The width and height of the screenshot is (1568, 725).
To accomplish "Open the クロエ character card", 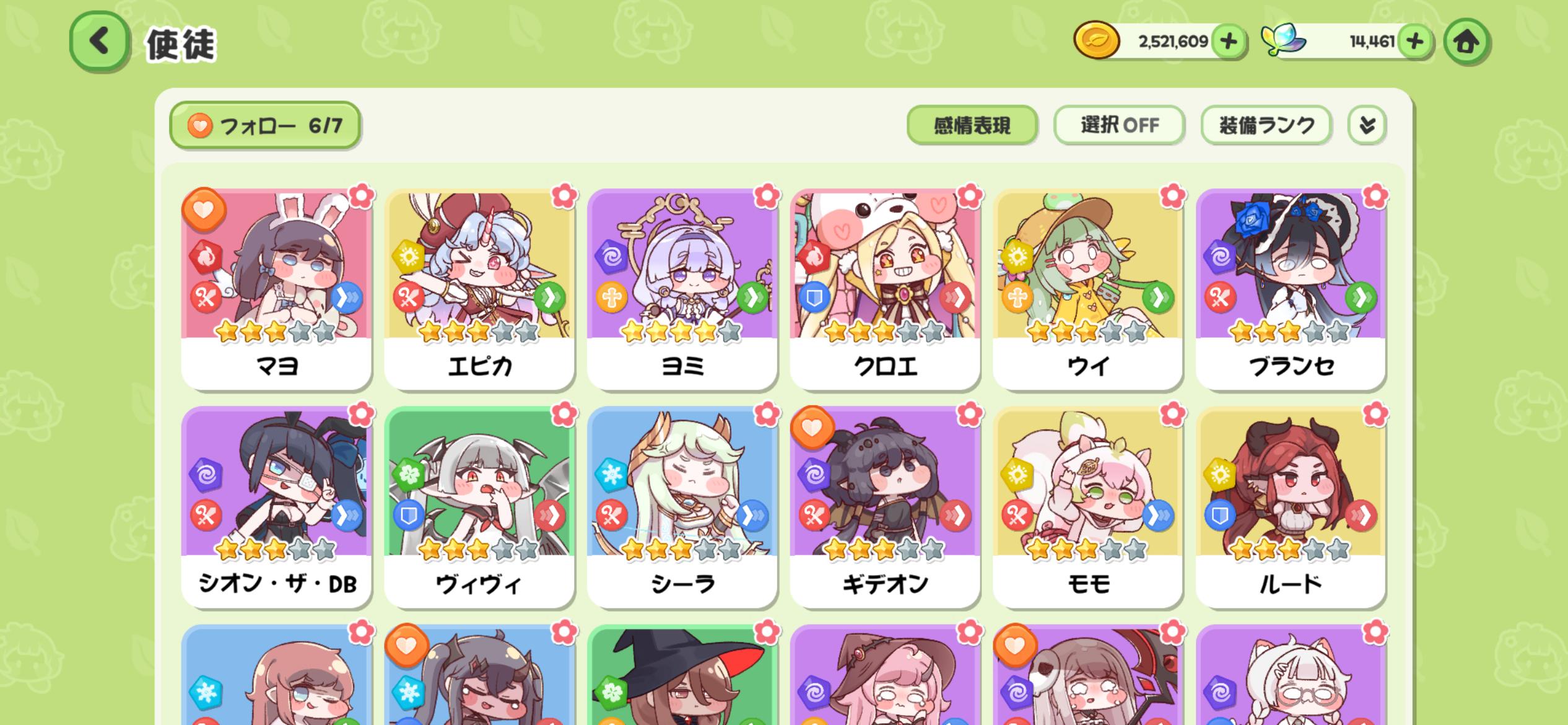I will coord(885,289).
